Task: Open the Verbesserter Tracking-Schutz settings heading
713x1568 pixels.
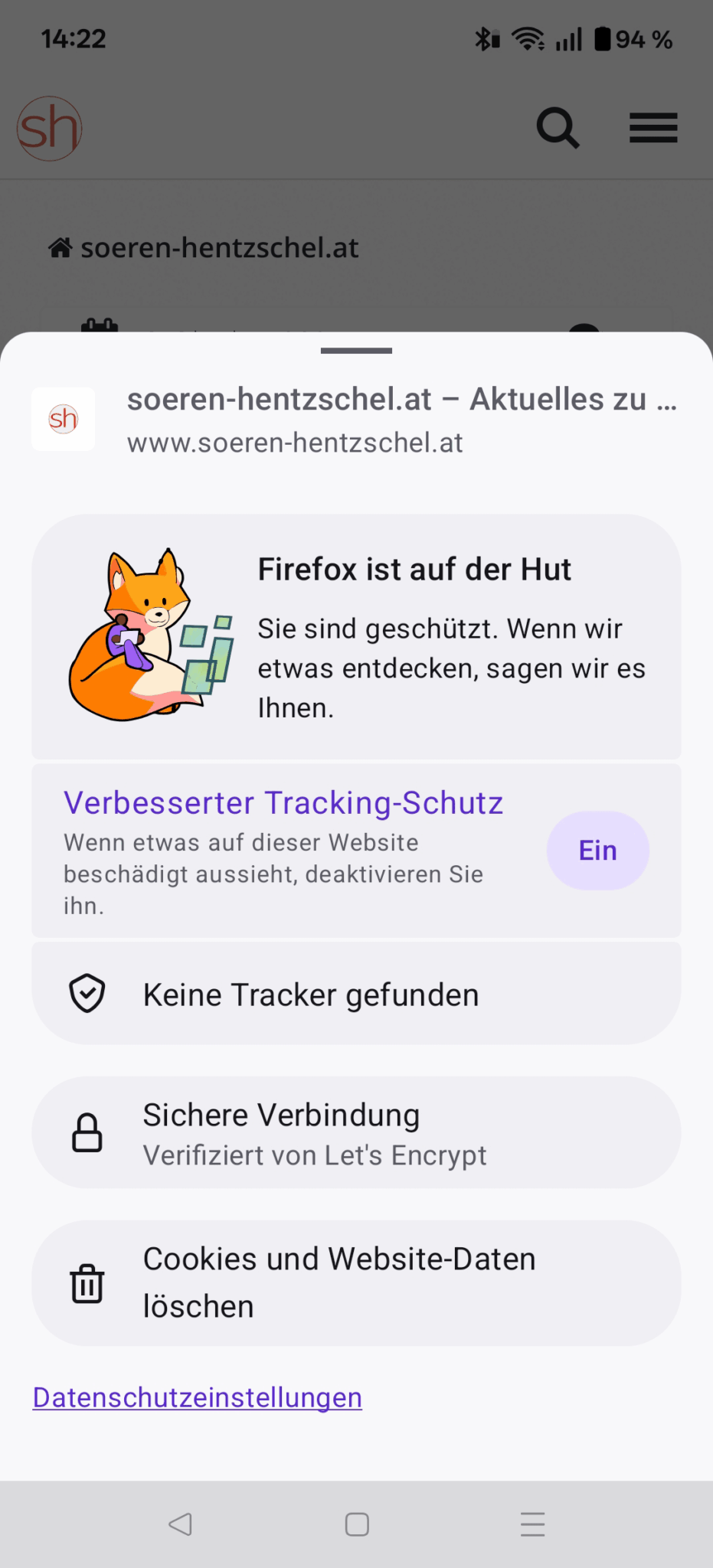Action: click(283, 802)
